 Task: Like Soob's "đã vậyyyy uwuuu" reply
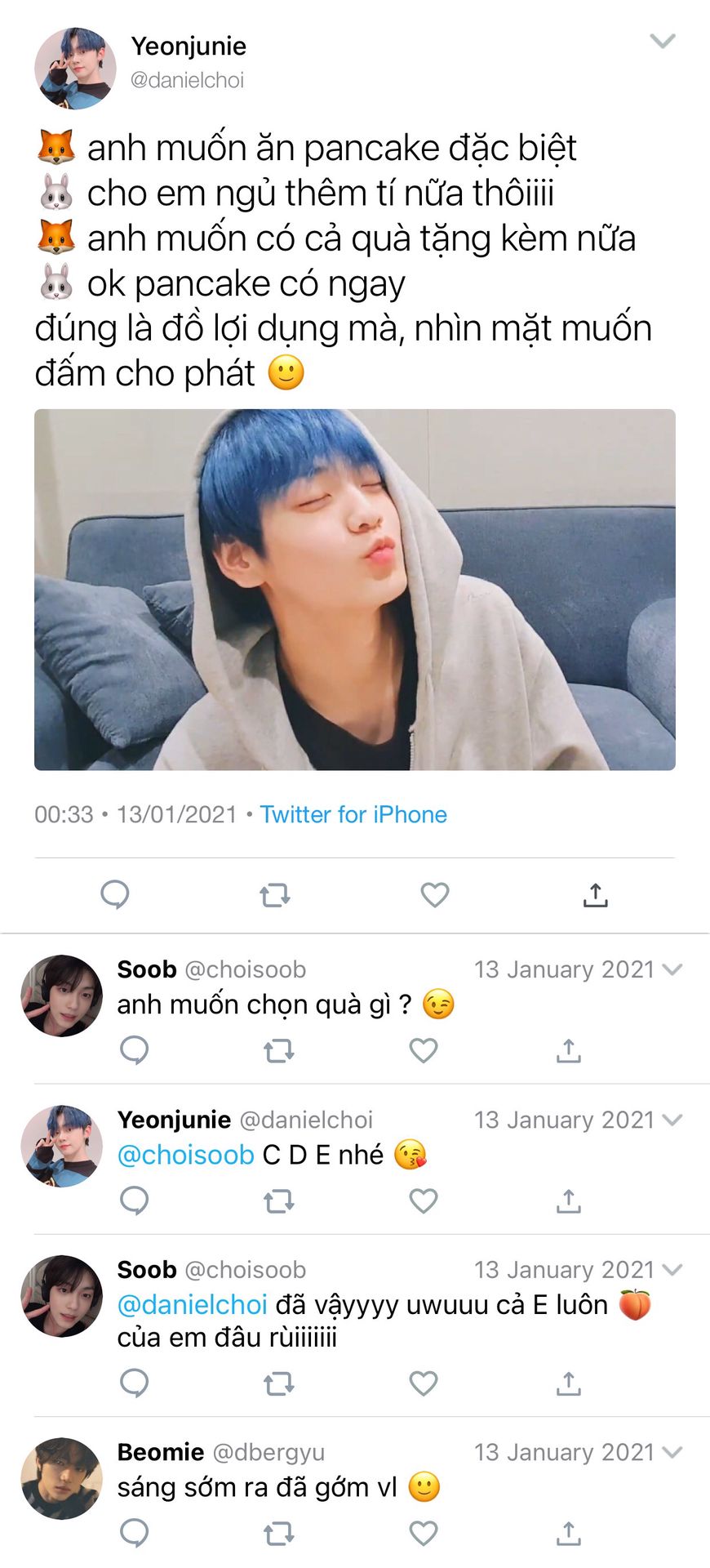click(424, 1383)
